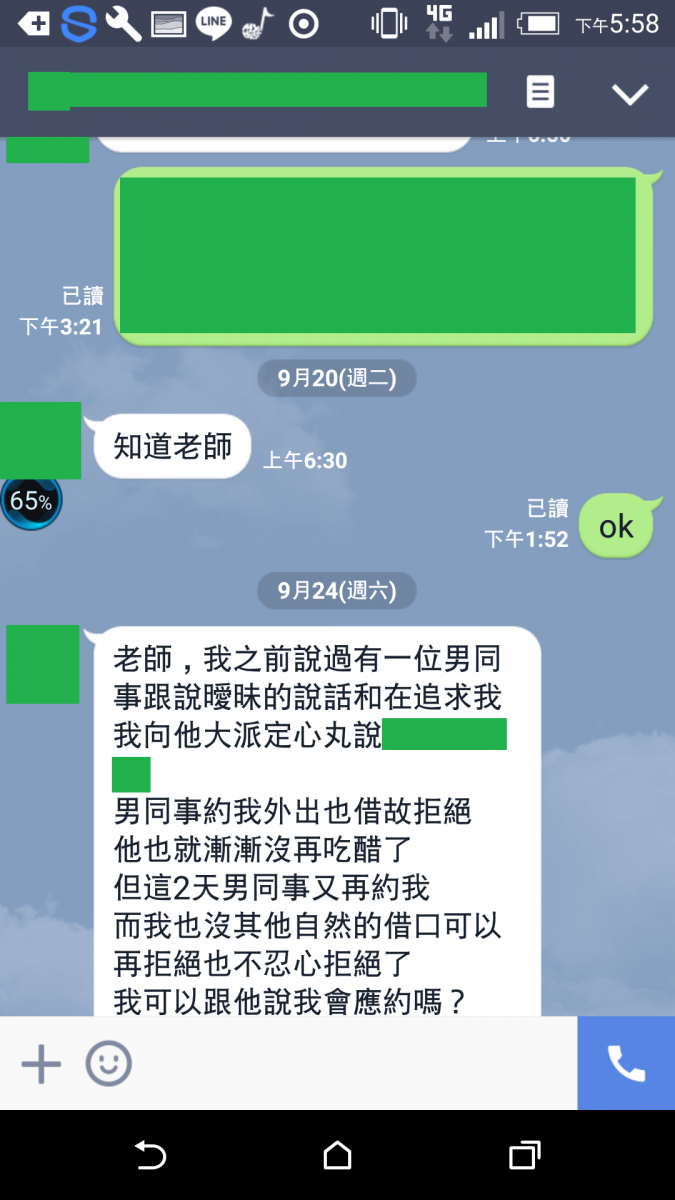Go back using system back button

point(150,1156)
